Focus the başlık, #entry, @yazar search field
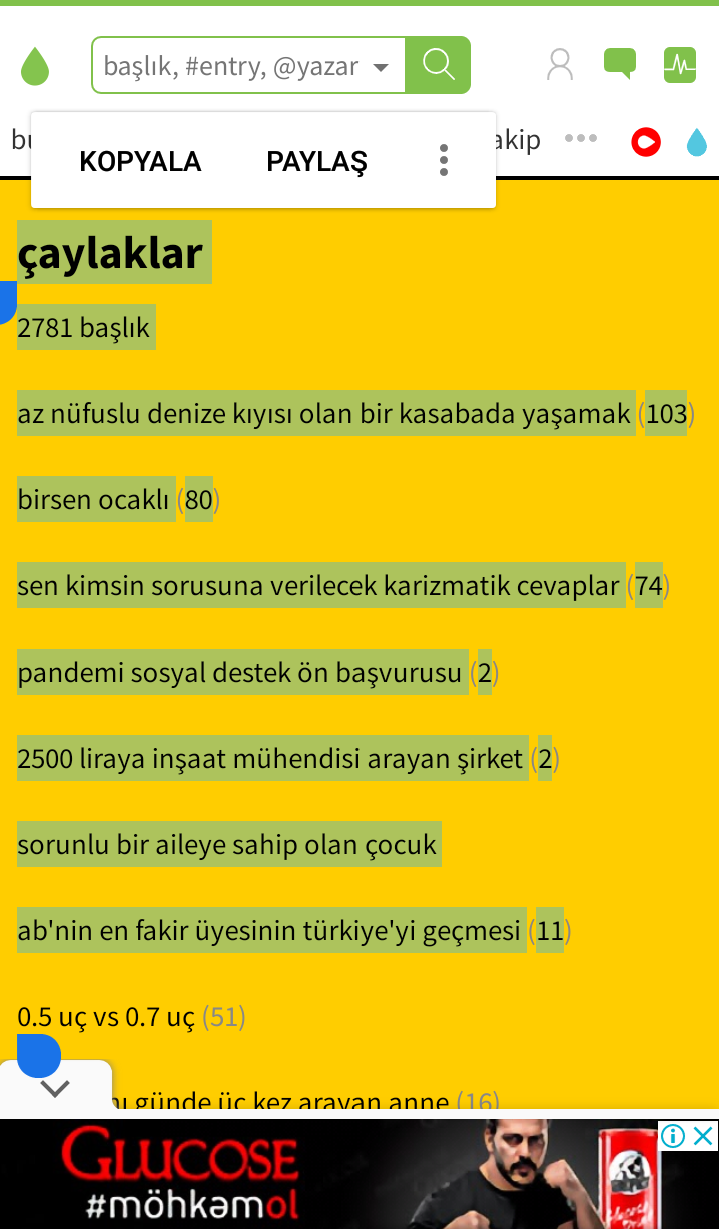The width and height of the screenshot is (719, 1229). [x=232, y=66]
